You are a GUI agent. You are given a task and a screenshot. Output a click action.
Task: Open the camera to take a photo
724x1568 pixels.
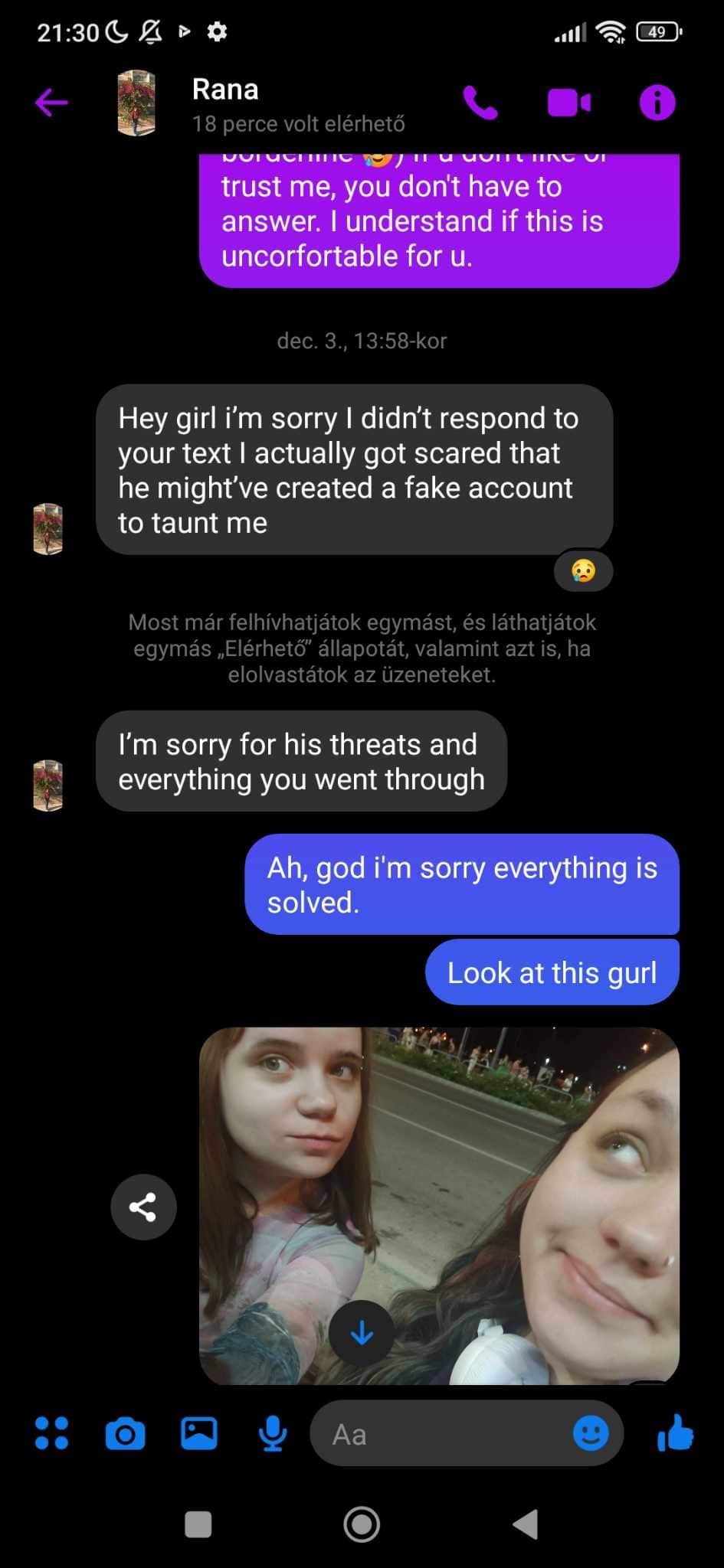[x=125, y=1434]
